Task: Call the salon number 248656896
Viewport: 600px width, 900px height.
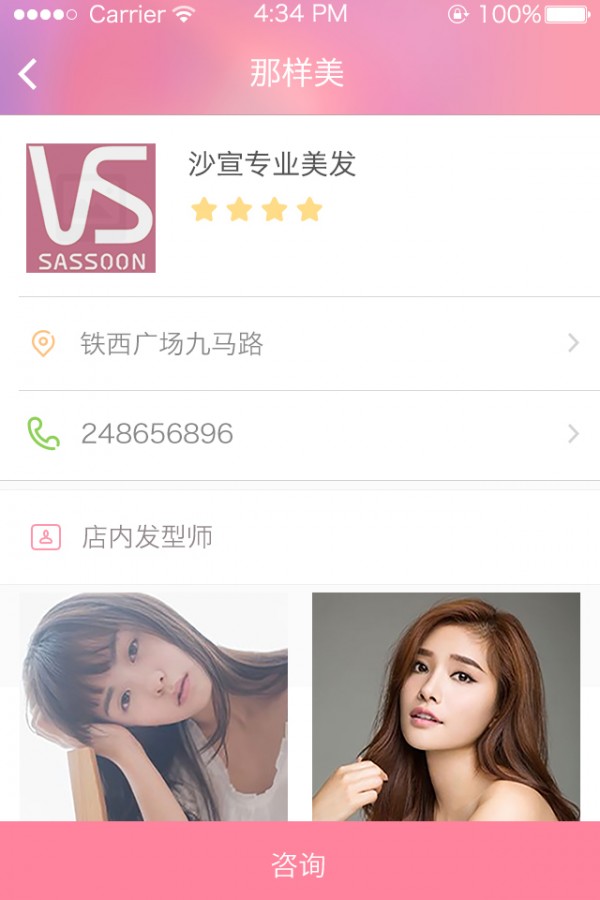Action: click(300, 434)
